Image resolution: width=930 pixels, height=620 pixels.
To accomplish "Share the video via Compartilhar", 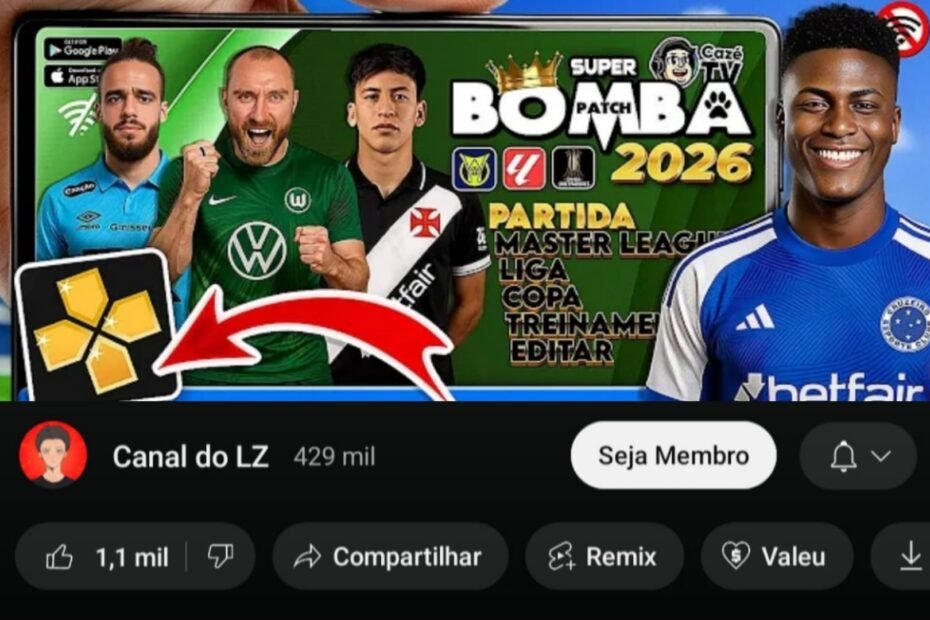I will pos(390,557).
